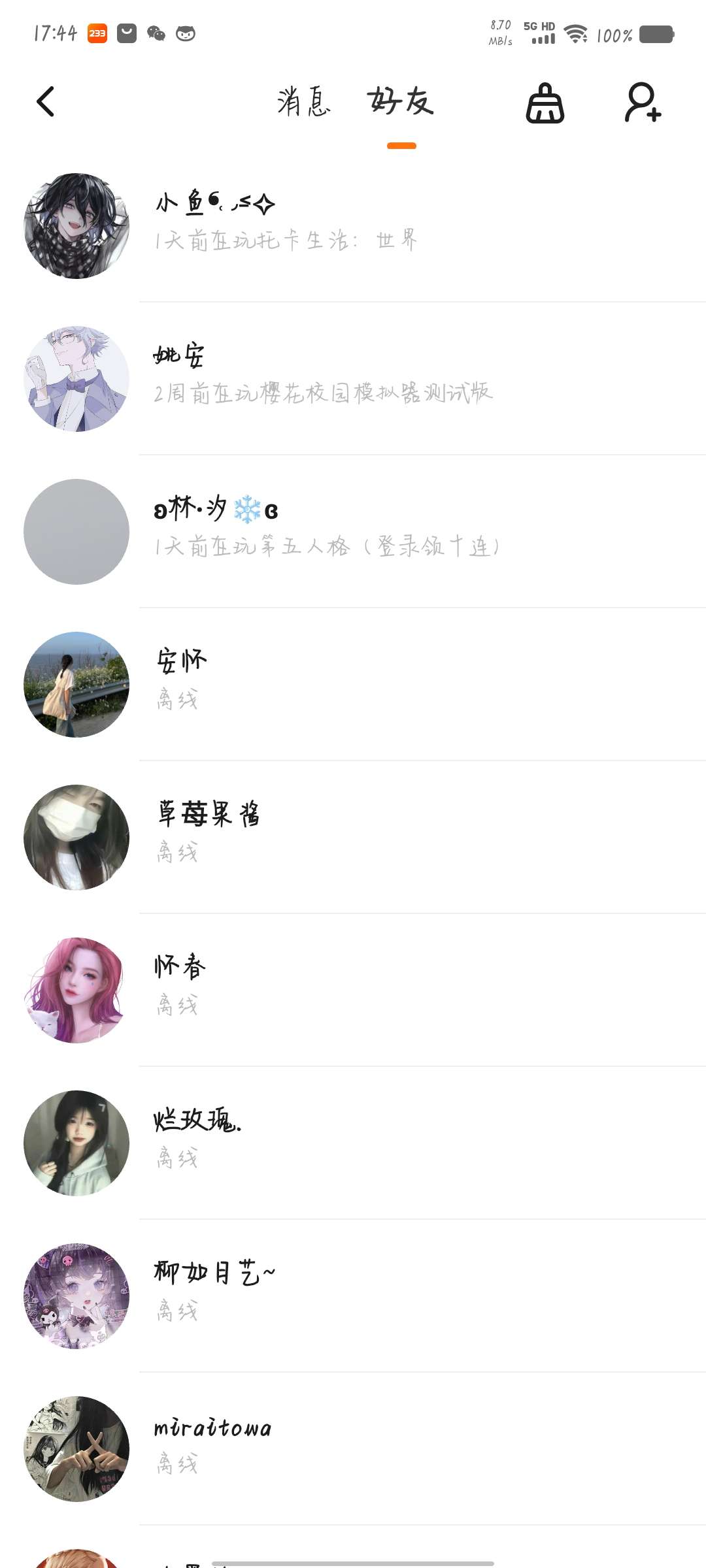Open friend 姚安

[x=353, y=378]
